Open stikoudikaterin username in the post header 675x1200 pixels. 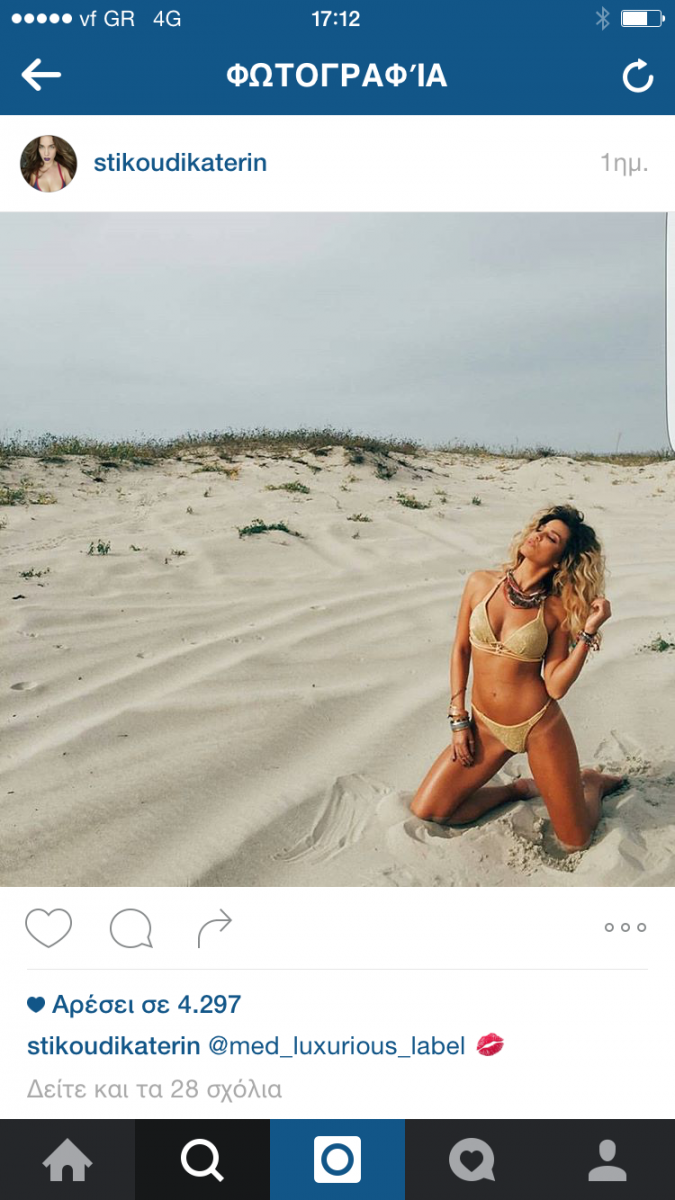coord(180,163)
